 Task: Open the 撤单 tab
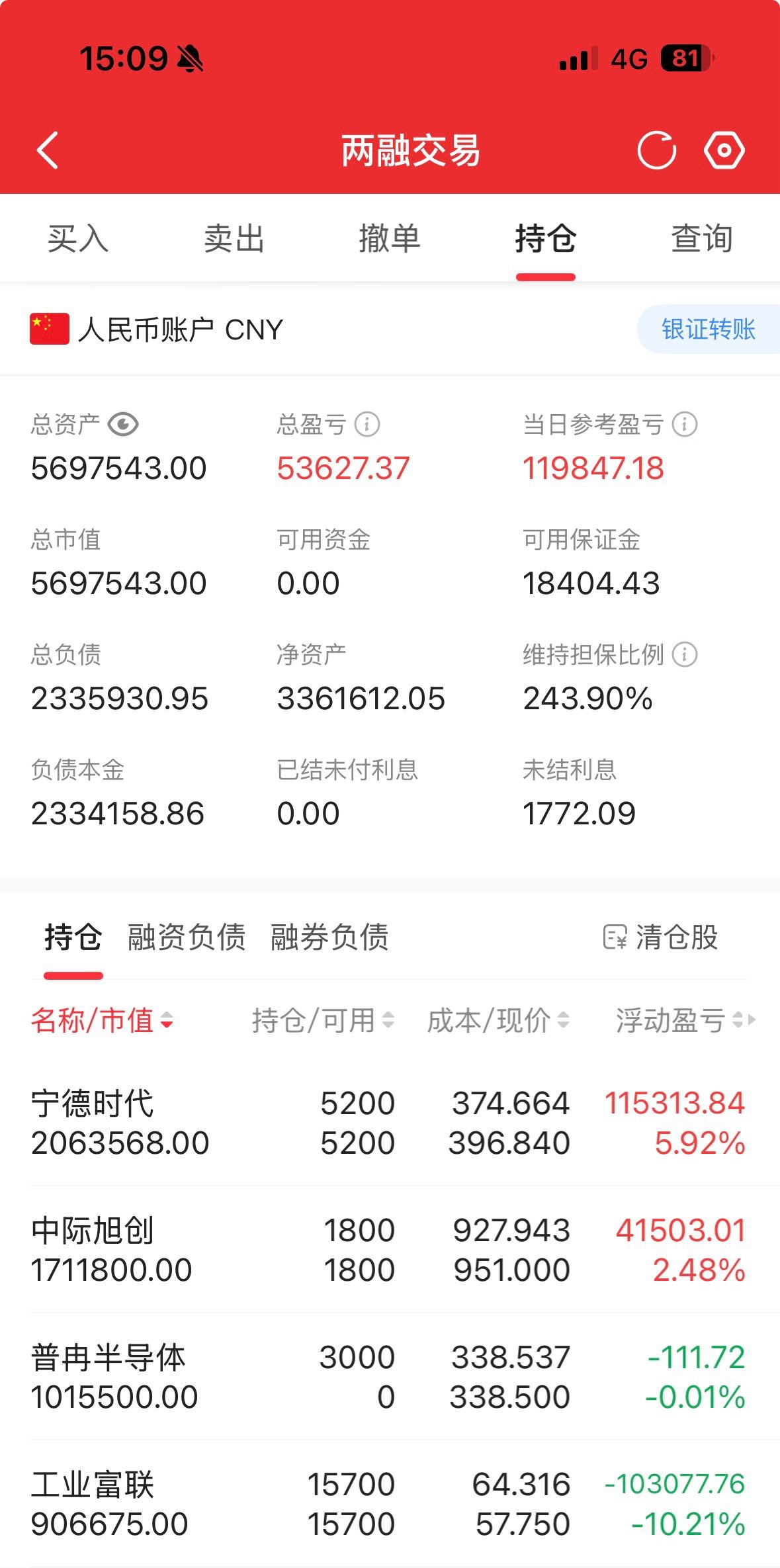pos(390,238)
